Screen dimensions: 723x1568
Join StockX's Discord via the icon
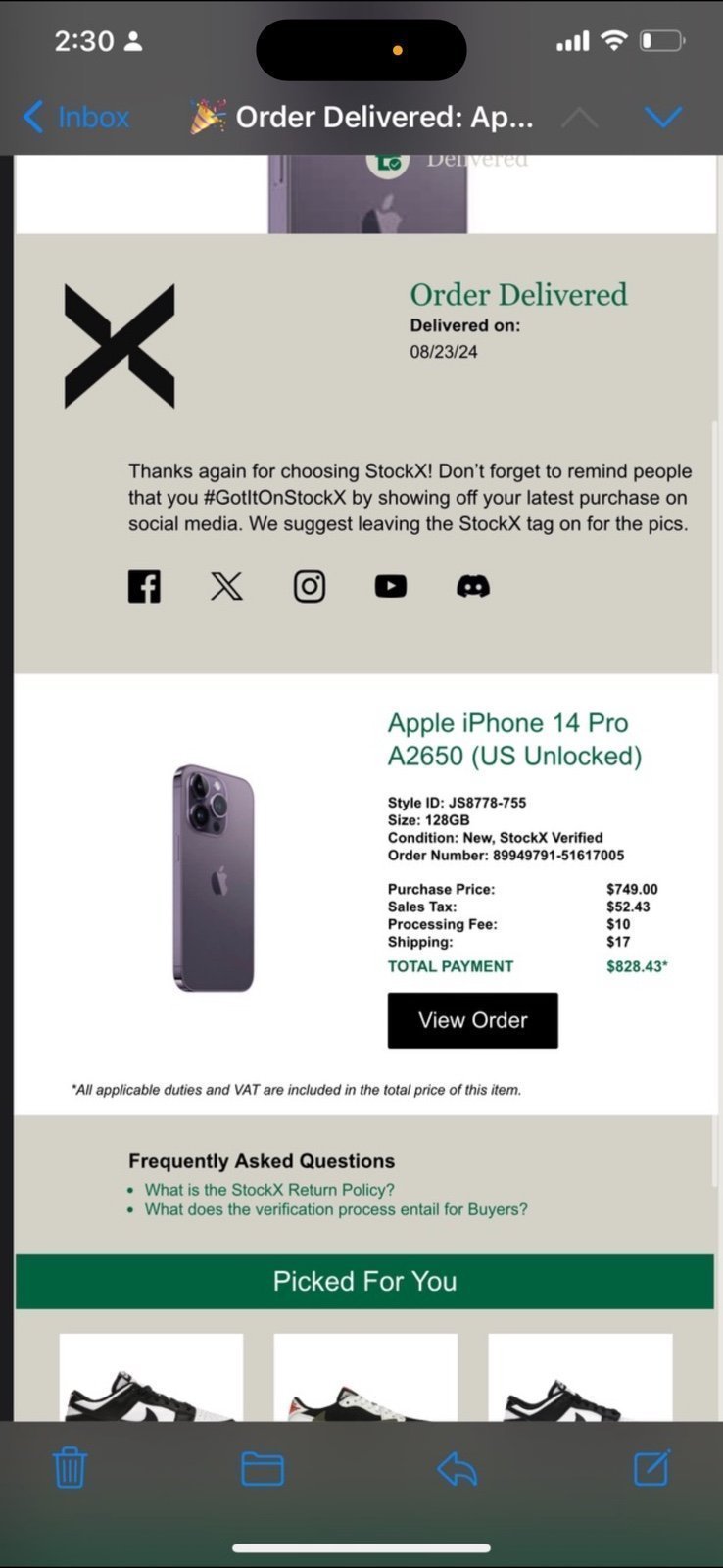point(473,586)
